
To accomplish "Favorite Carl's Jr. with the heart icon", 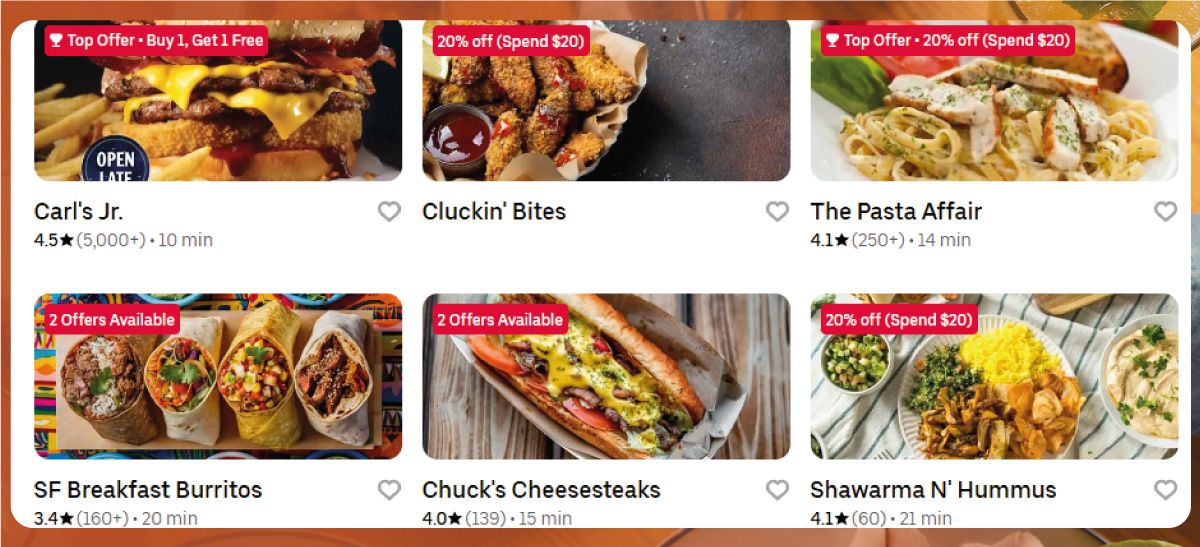I will coord(389,211).
